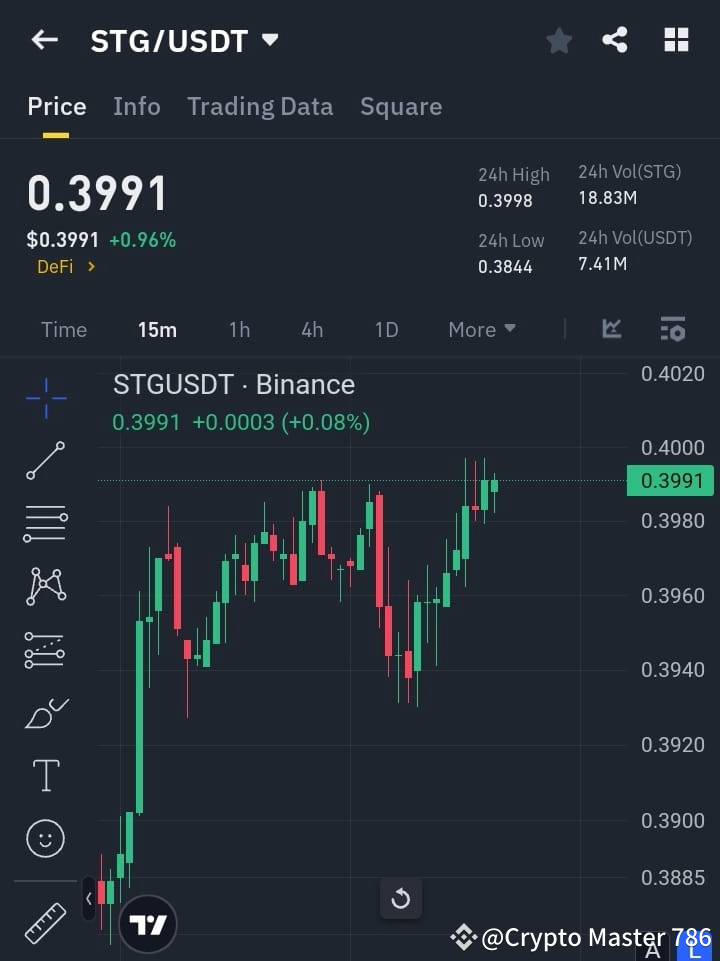The image size is (720, 961).
Task: Select the text annotation tool
Action: (x=45, y=775)
